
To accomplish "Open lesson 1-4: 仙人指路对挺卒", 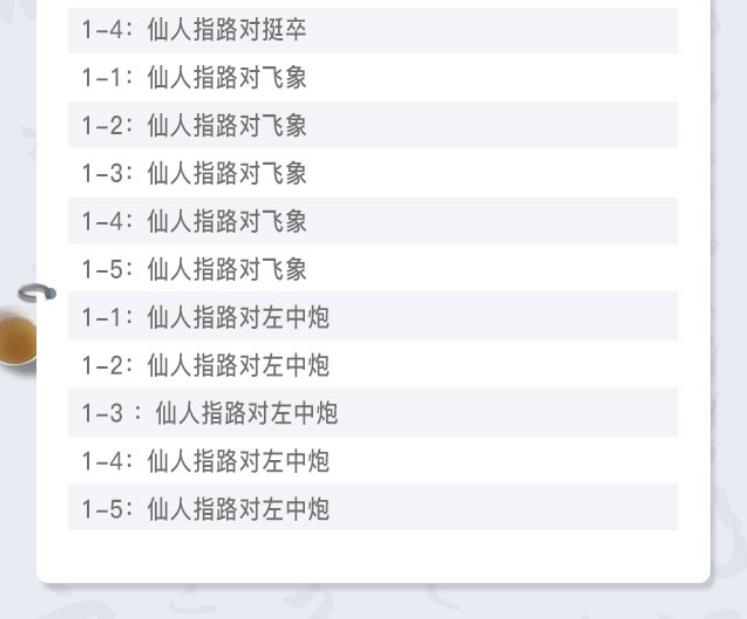I will (x=194, y=30).
